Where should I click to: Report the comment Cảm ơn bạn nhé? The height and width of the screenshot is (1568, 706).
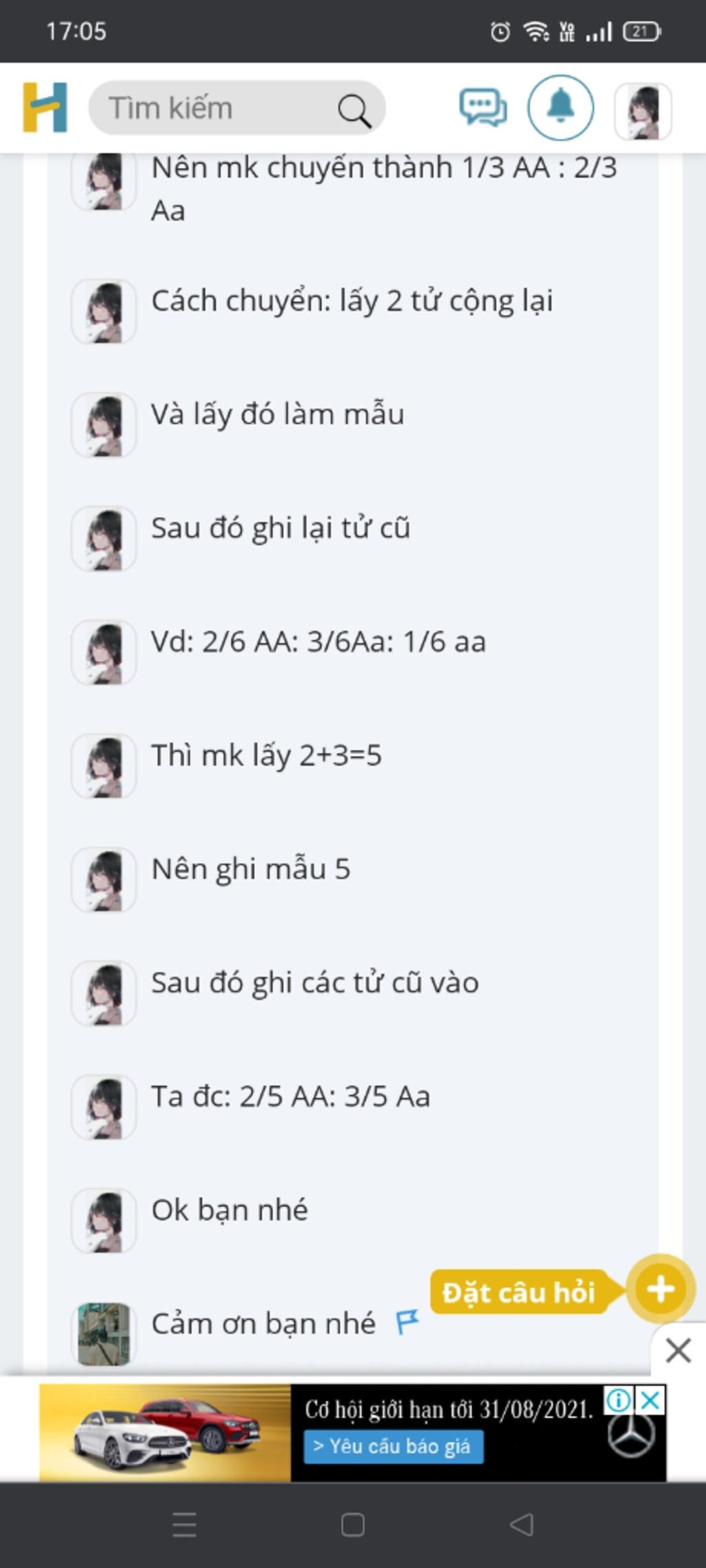pos(407,1321)
